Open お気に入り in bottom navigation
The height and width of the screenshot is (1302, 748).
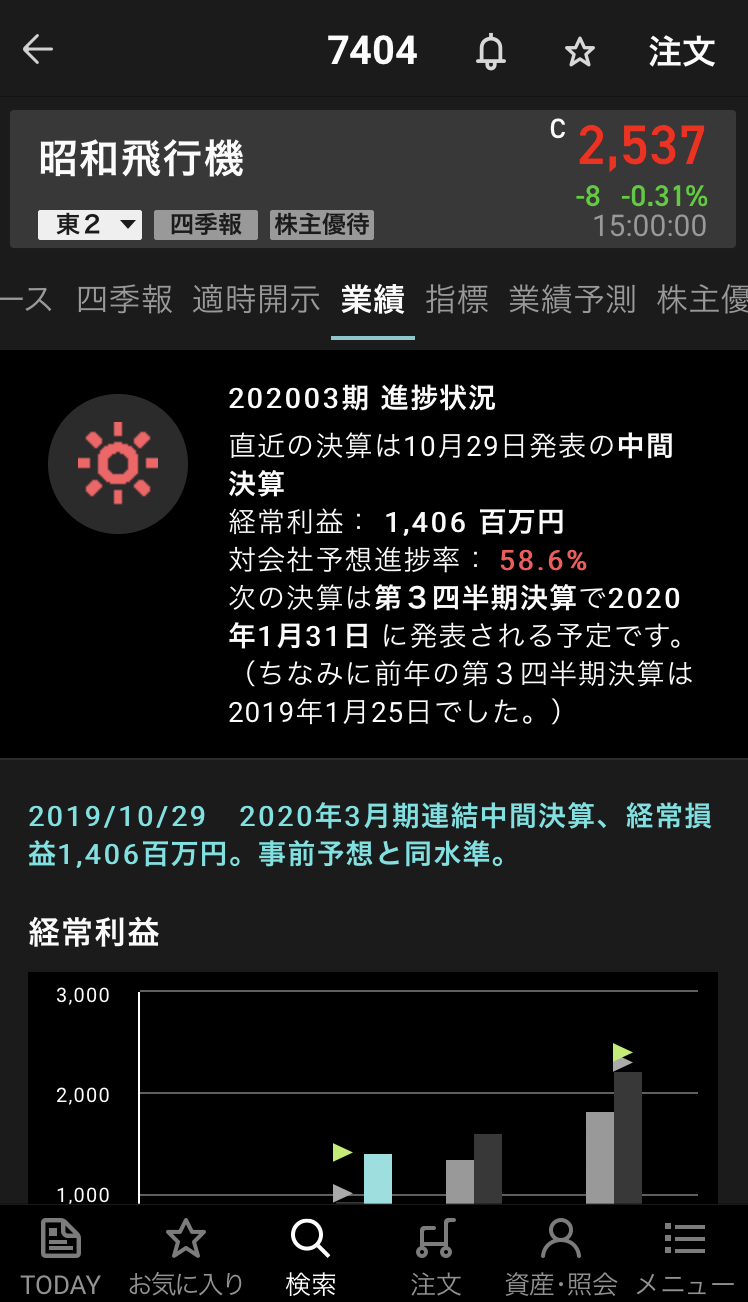[x=186, y=1256]
